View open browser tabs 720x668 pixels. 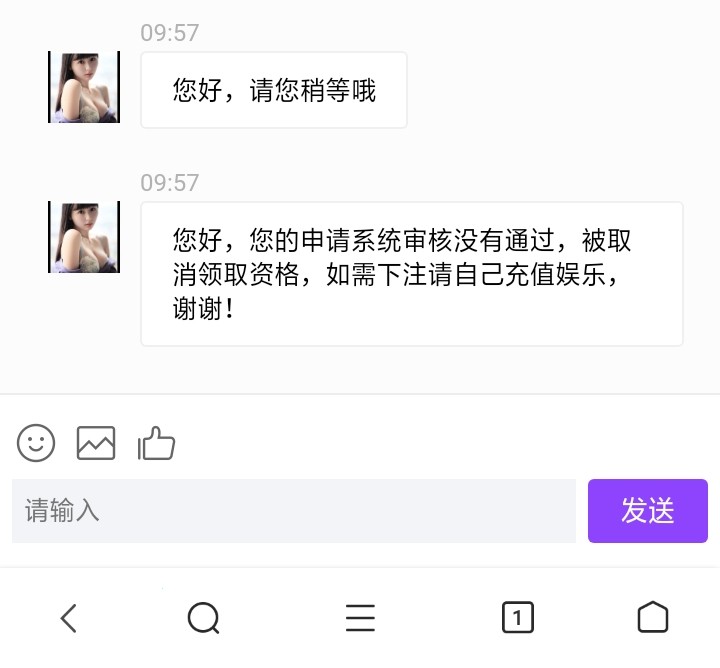(517, 618)
